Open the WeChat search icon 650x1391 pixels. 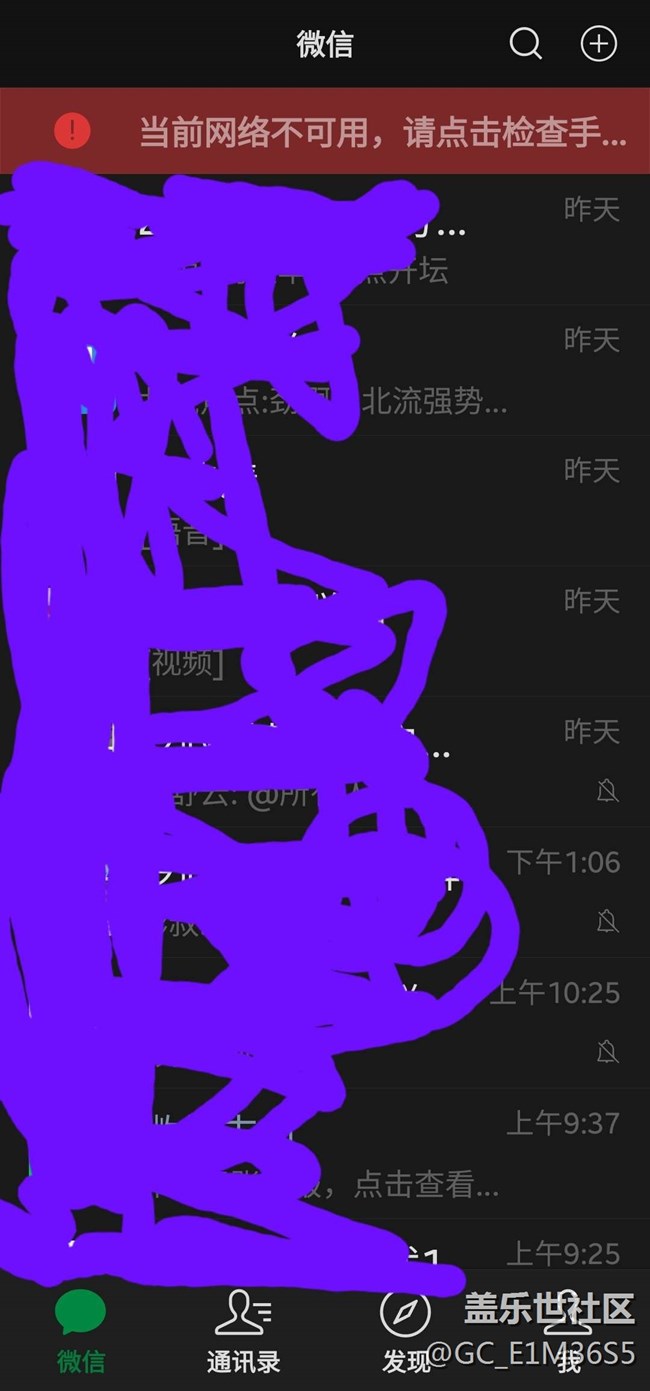525,44
